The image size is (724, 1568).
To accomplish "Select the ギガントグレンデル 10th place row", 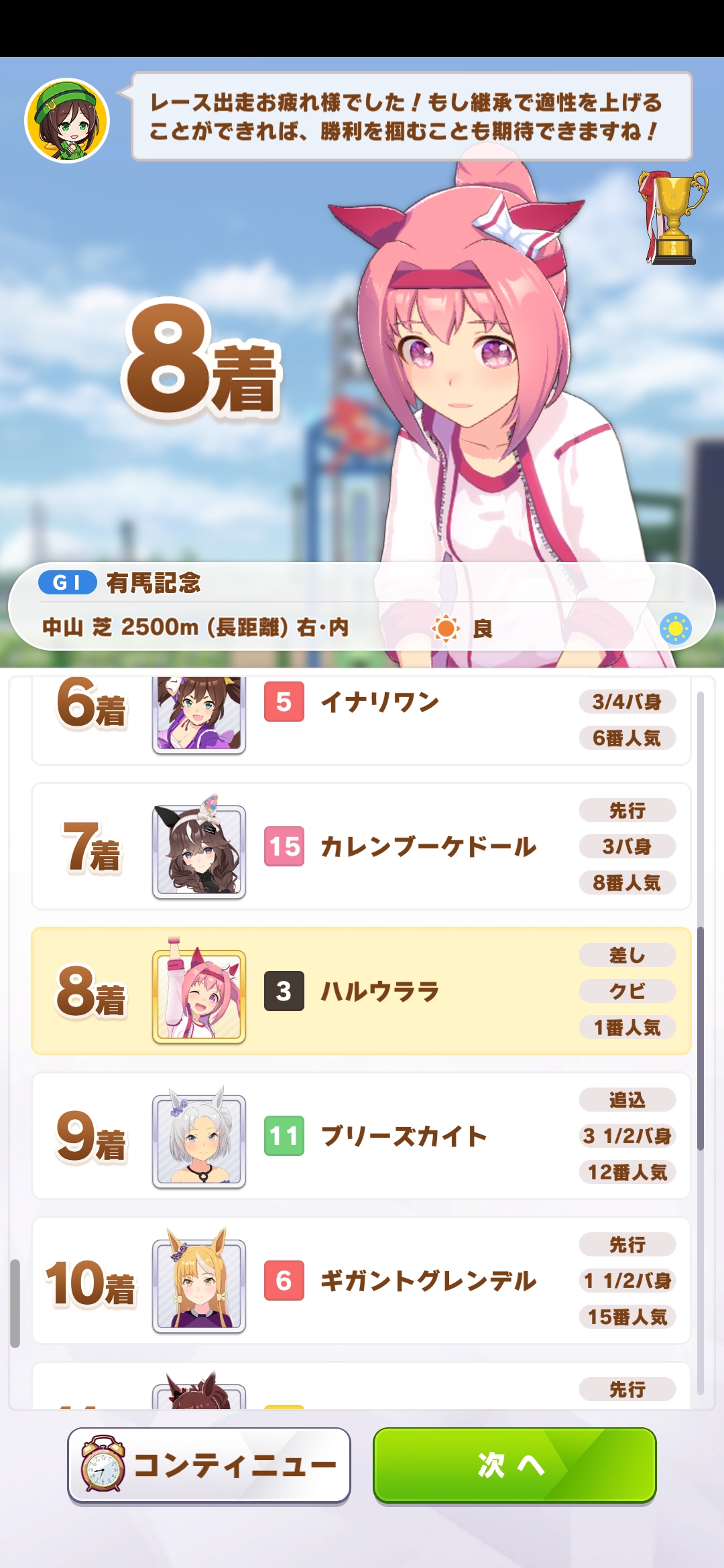I will point(361,1281).
